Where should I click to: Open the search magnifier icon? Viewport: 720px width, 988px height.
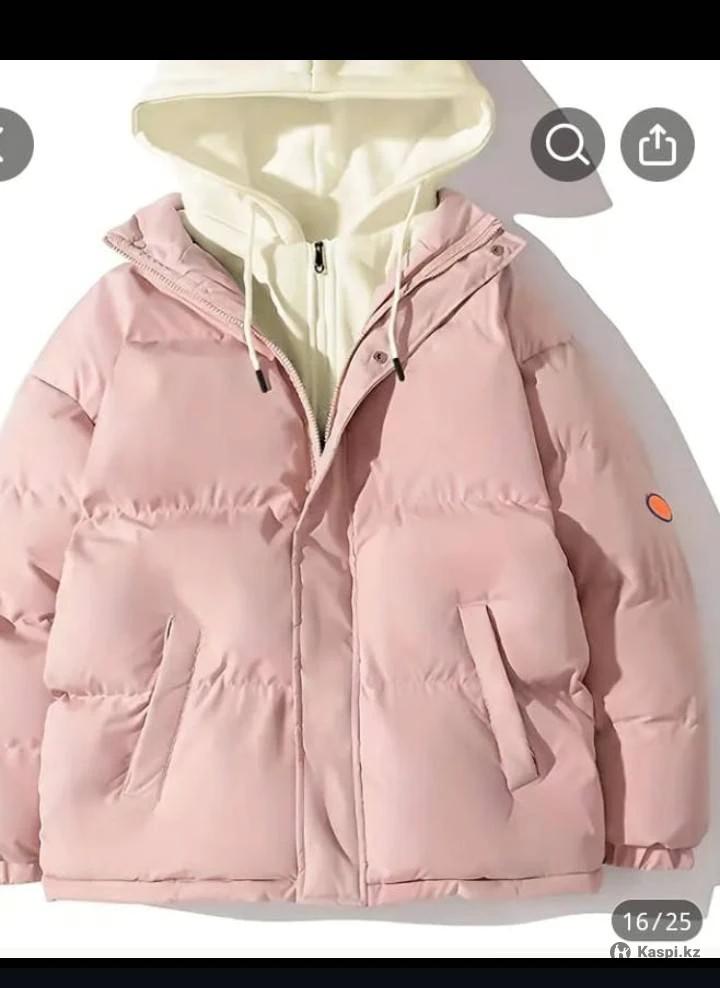567,145
